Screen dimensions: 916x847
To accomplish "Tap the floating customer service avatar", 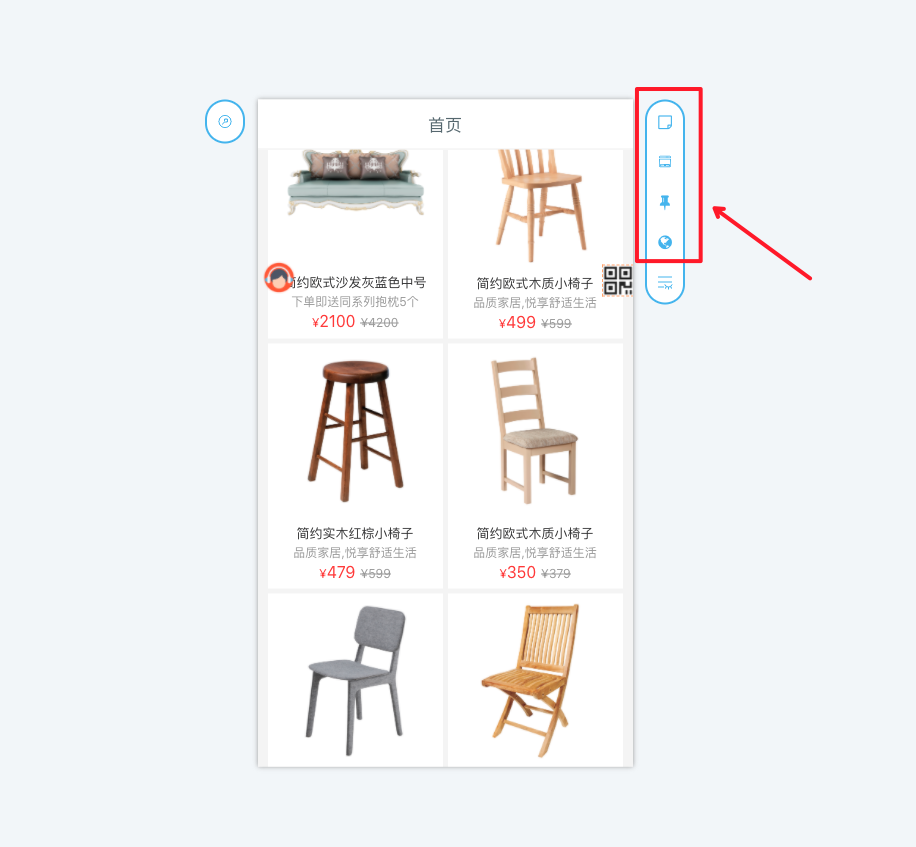I will click(x=279, y=278).
